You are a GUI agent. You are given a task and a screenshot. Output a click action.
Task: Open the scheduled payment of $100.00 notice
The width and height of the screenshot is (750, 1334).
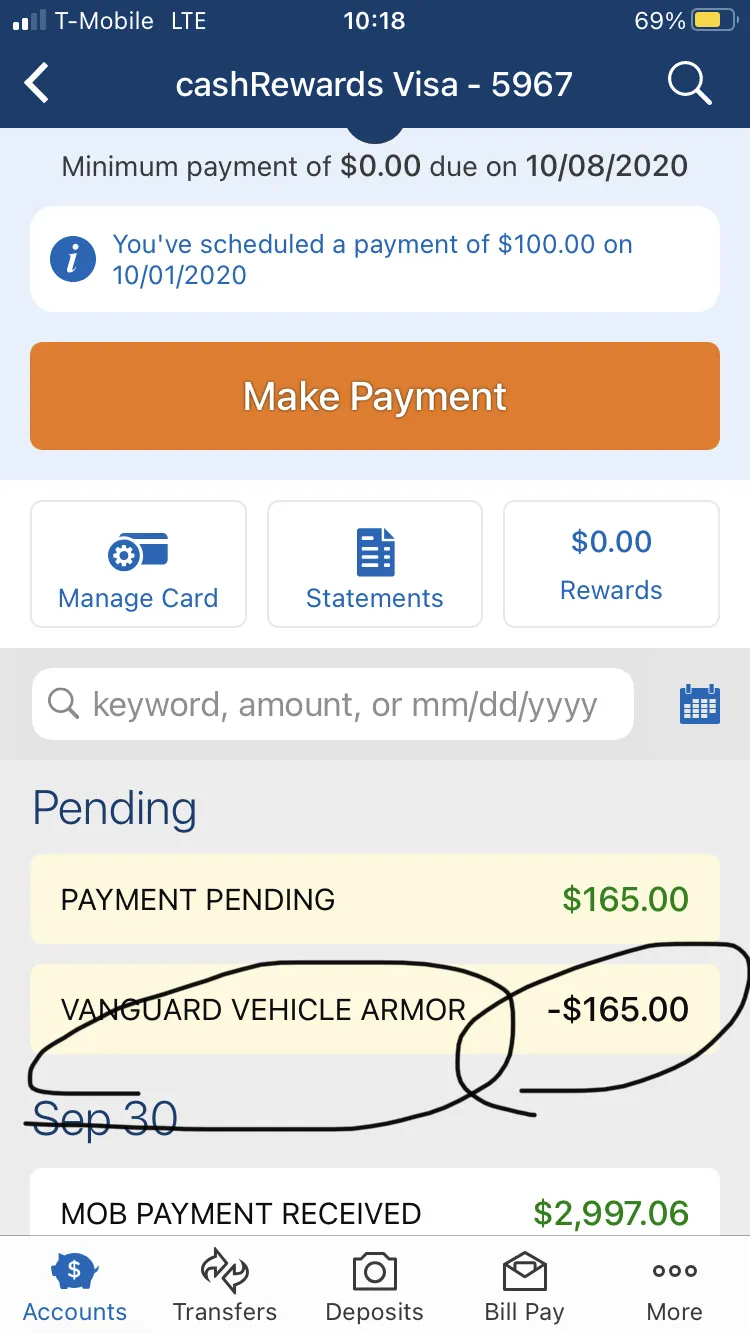(375, 260)
